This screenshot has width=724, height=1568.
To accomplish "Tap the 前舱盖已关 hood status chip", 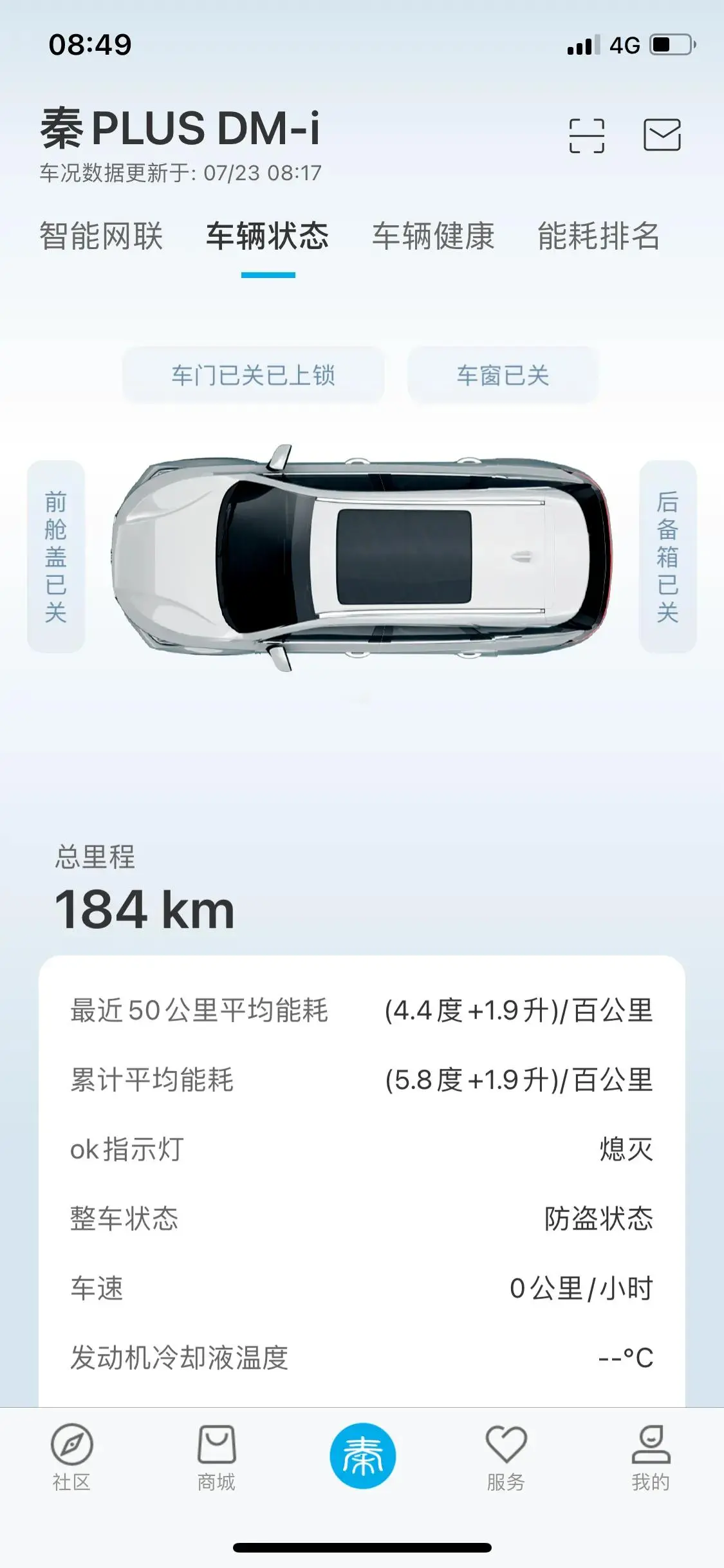I will tap(56, 557).
